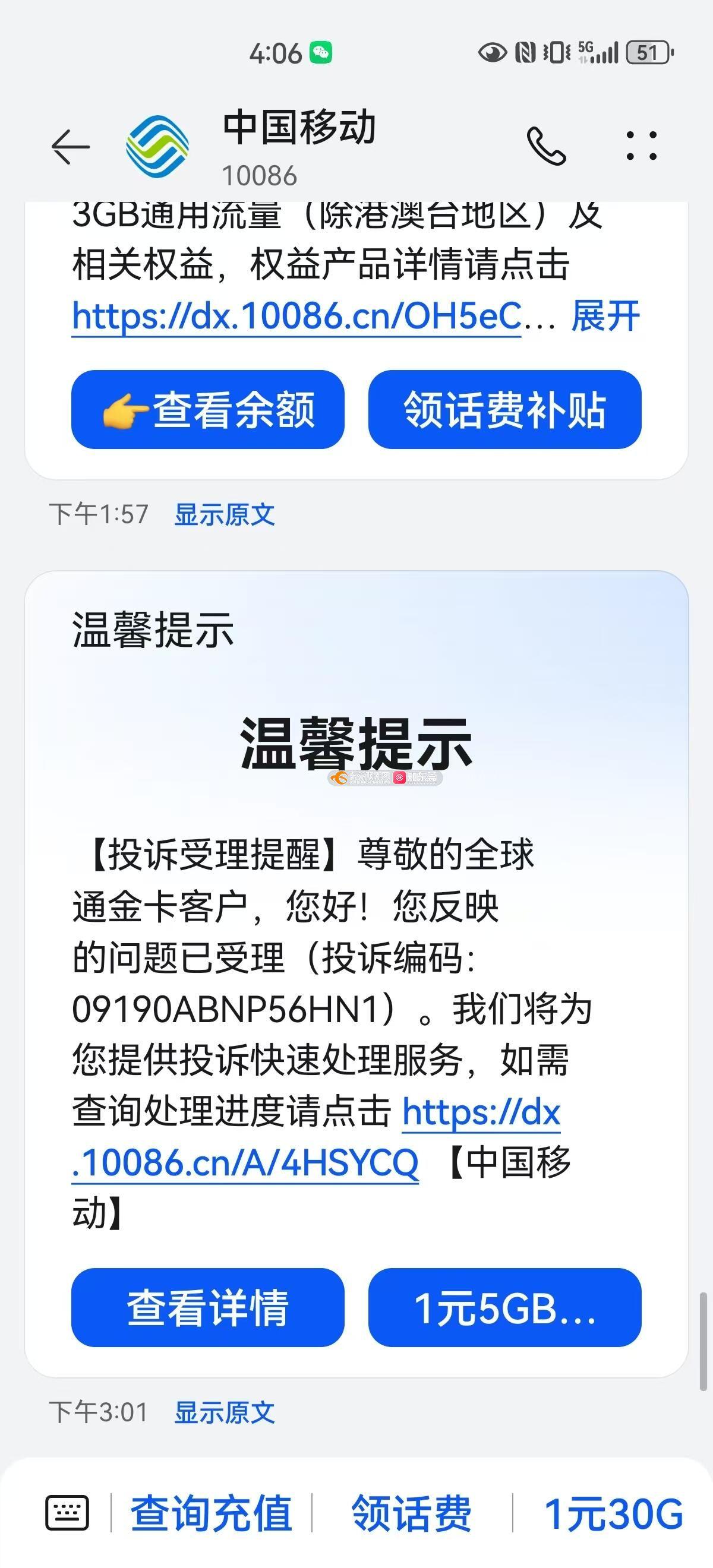Open the four-dot overflow menu
Image resolution: width=713 pixels, height=1568 pixels.
point(641,147)
